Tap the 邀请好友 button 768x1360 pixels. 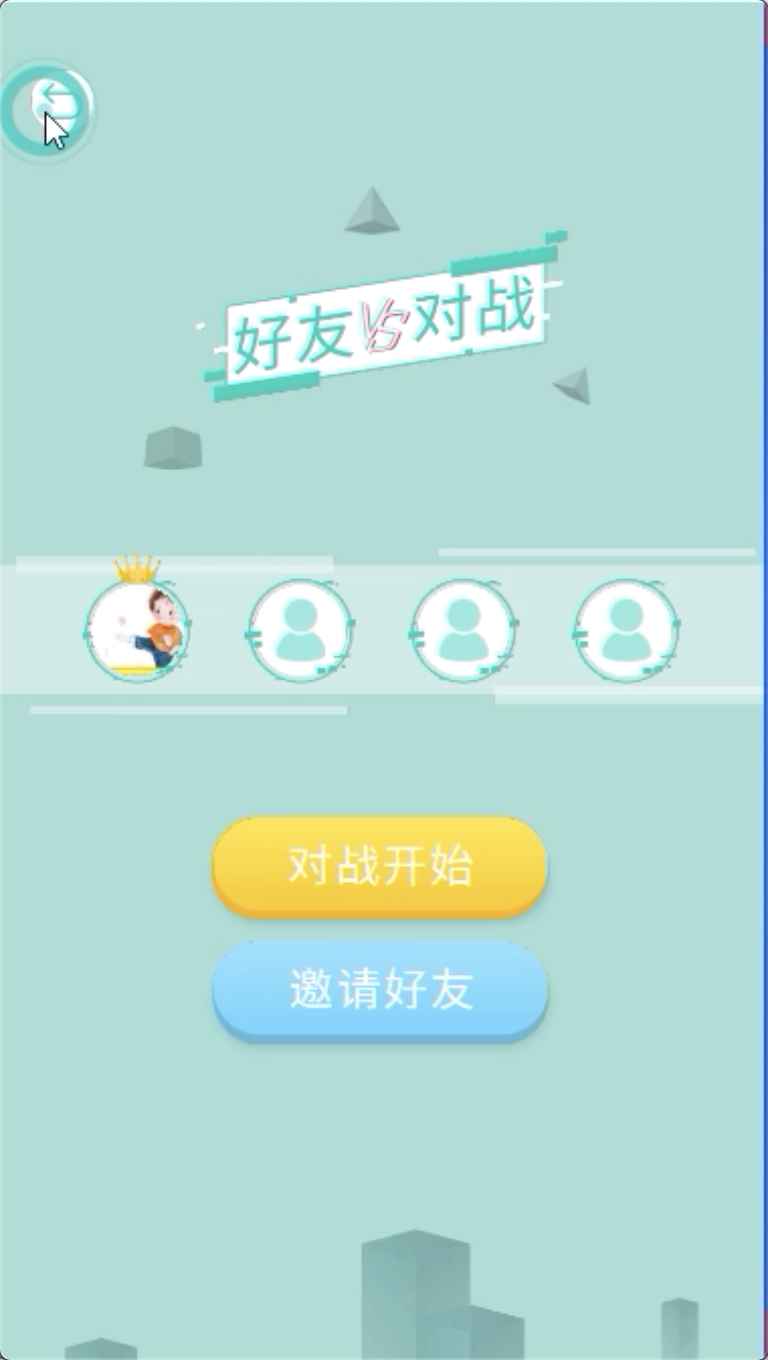[x=379, y=990]
